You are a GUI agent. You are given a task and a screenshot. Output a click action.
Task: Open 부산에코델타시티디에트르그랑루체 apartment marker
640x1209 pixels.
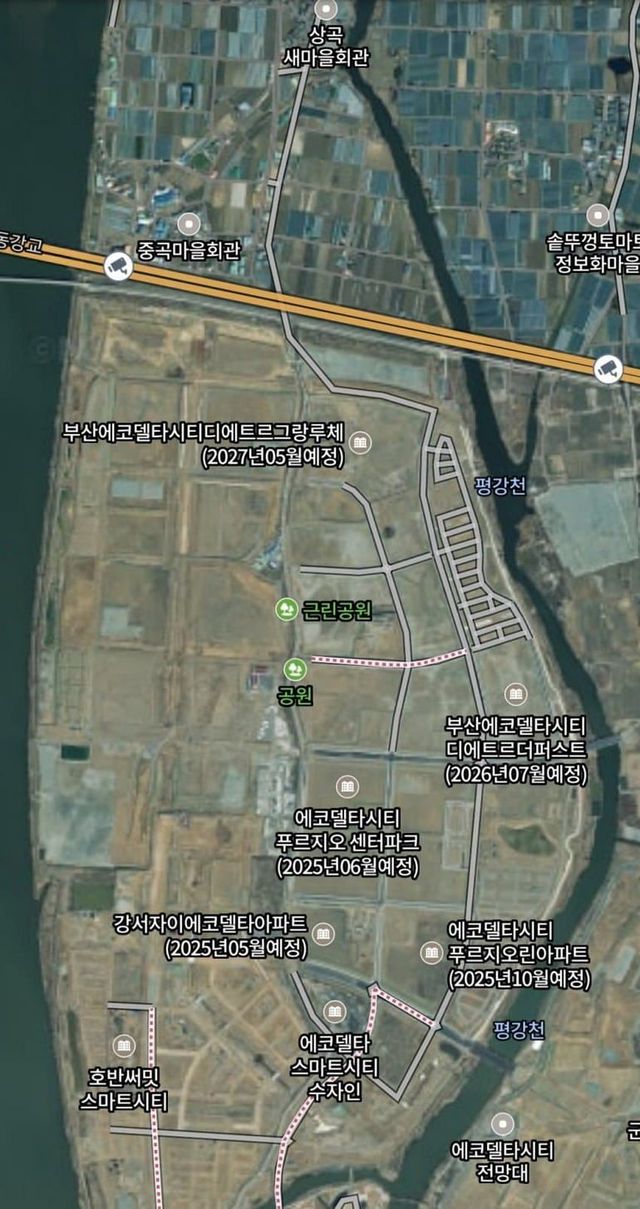point(360,441)
